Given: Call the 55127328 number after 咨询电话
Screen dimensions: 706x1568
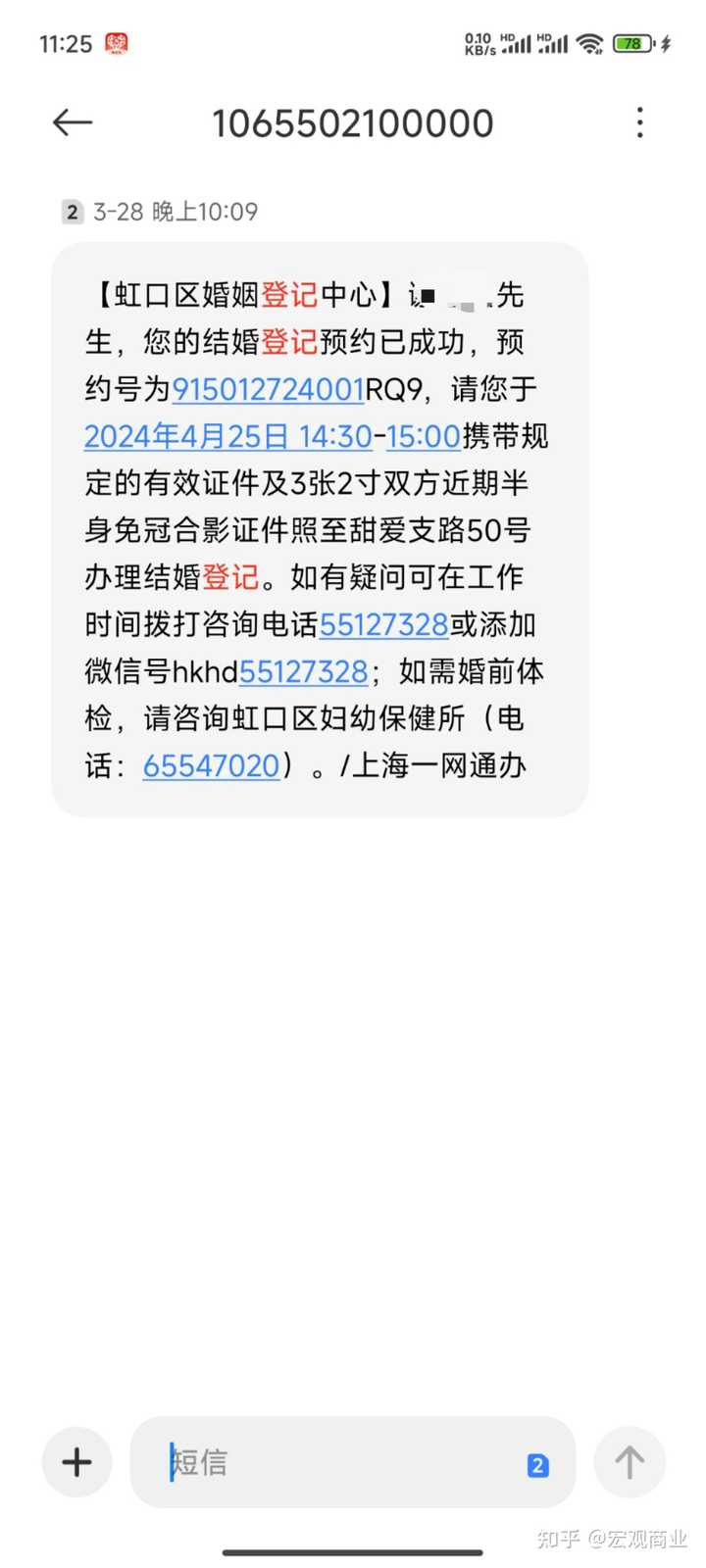Looking at the screenshot, I should point(384,624).
